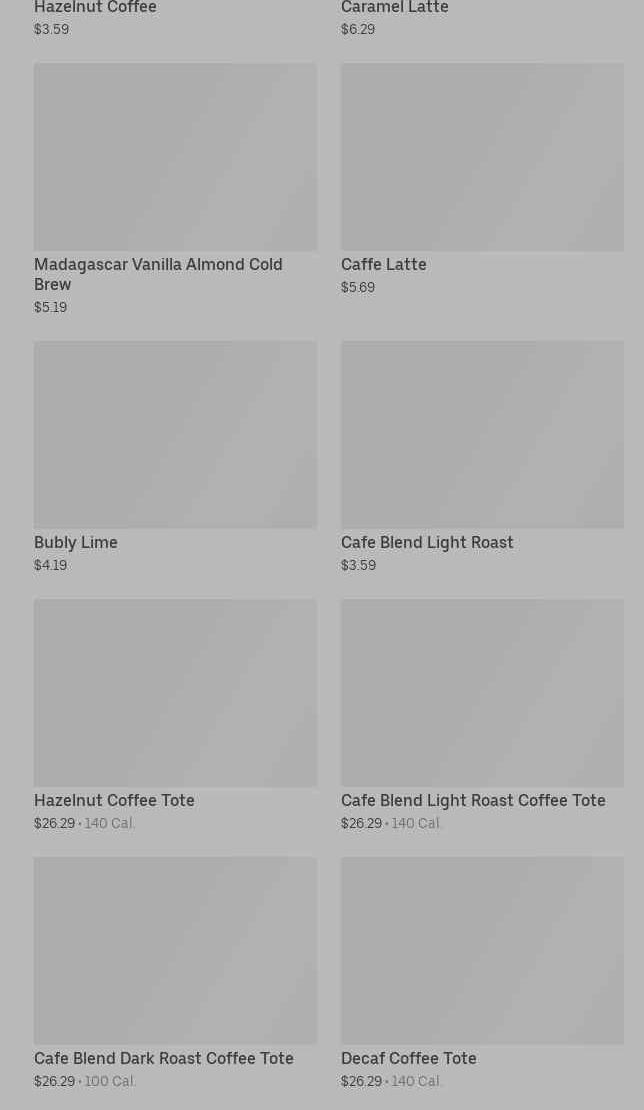The width and height of the screenshot is (644, 1110).
Task: Open the Hazelnut Coffee Tote card
Action: (x=175, y=693)
